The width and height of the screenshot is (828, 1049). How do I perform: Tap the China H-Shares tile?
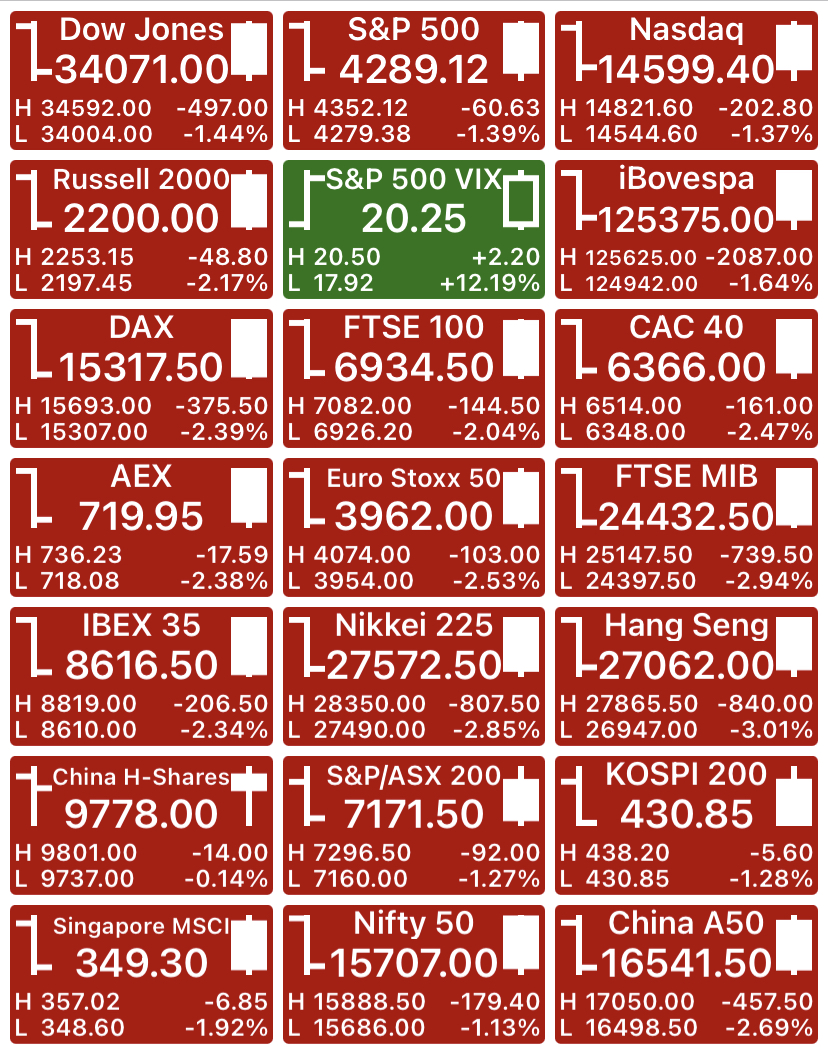point(141,825)
